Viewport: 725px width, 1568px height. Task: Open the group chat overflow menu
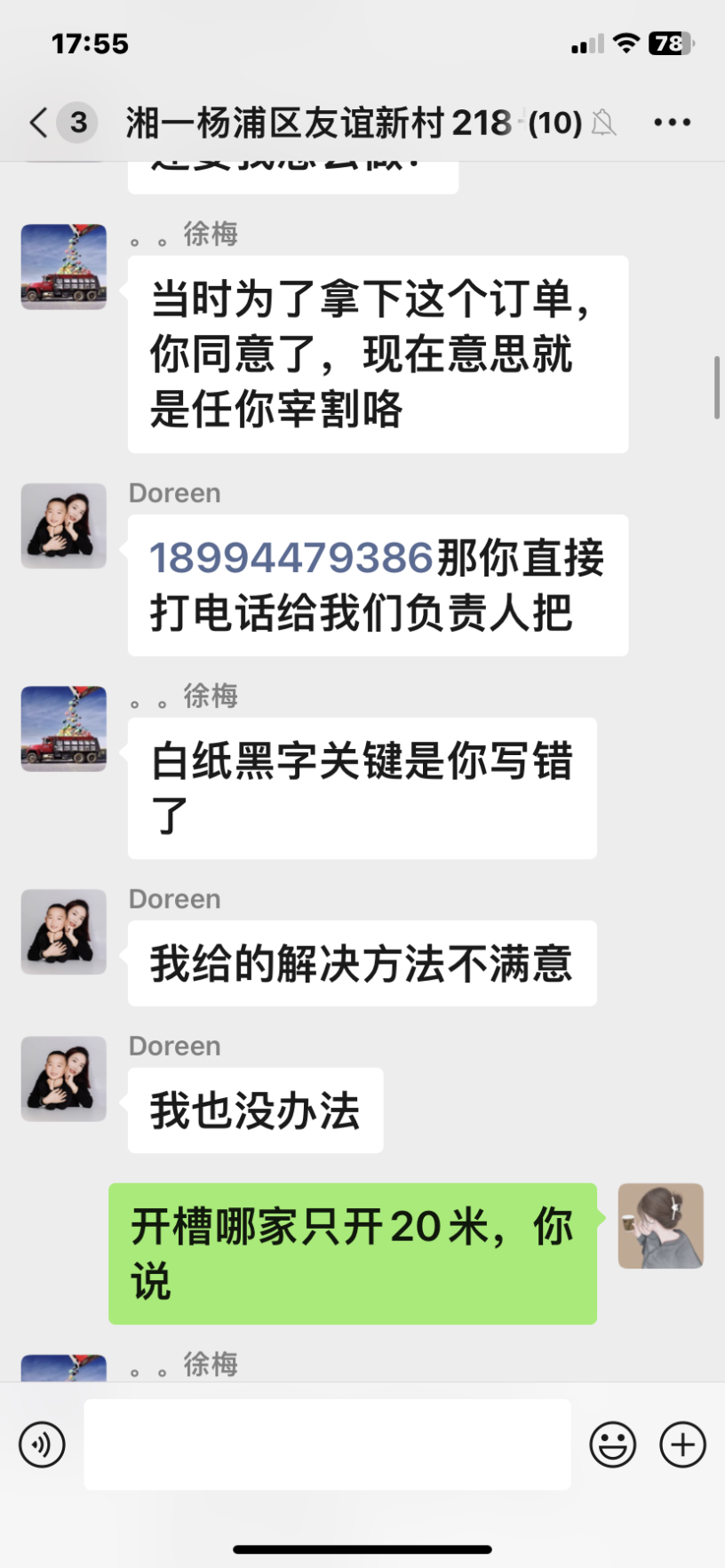pos(672,122)
